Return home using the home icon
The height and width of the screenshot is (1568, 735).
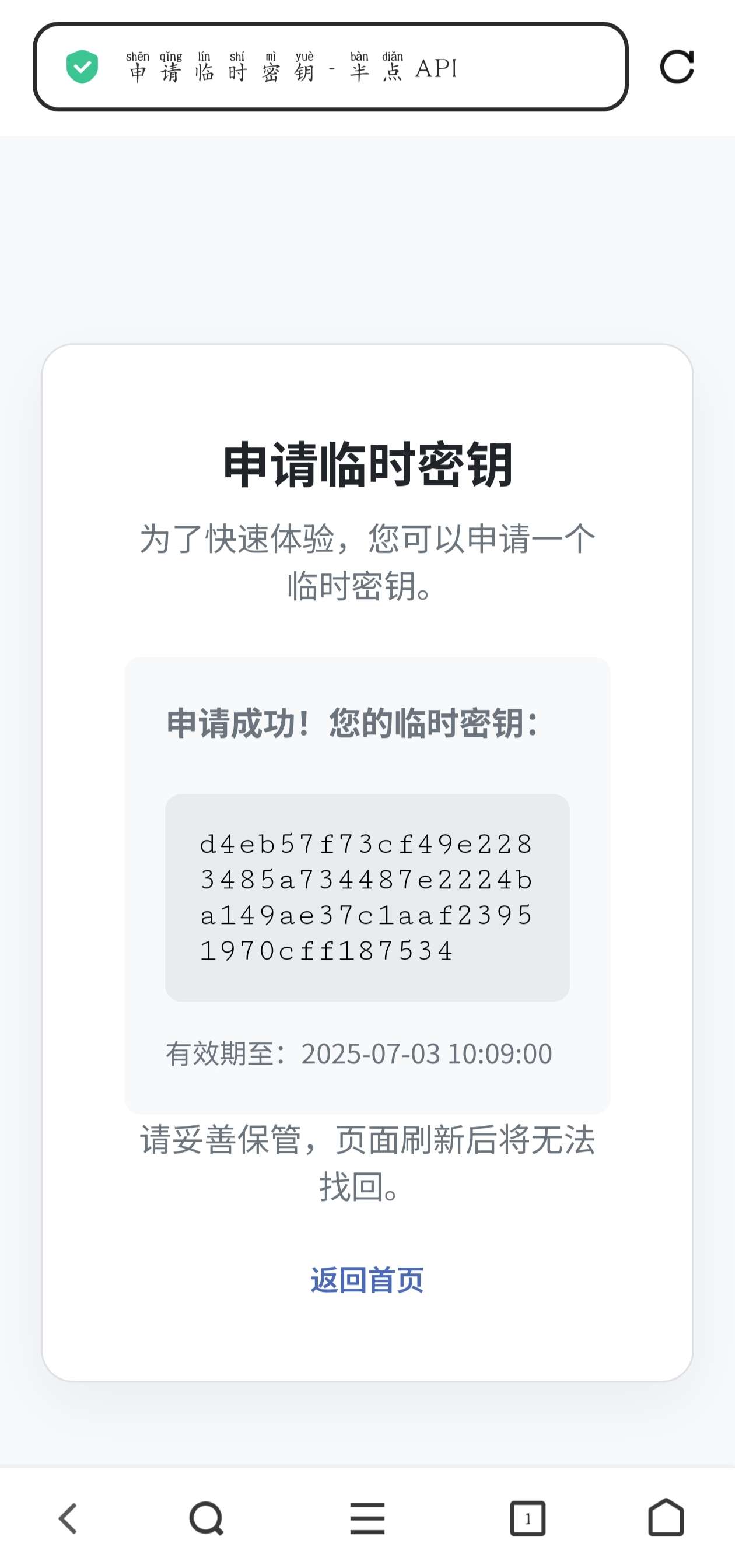coord(668,1518)
